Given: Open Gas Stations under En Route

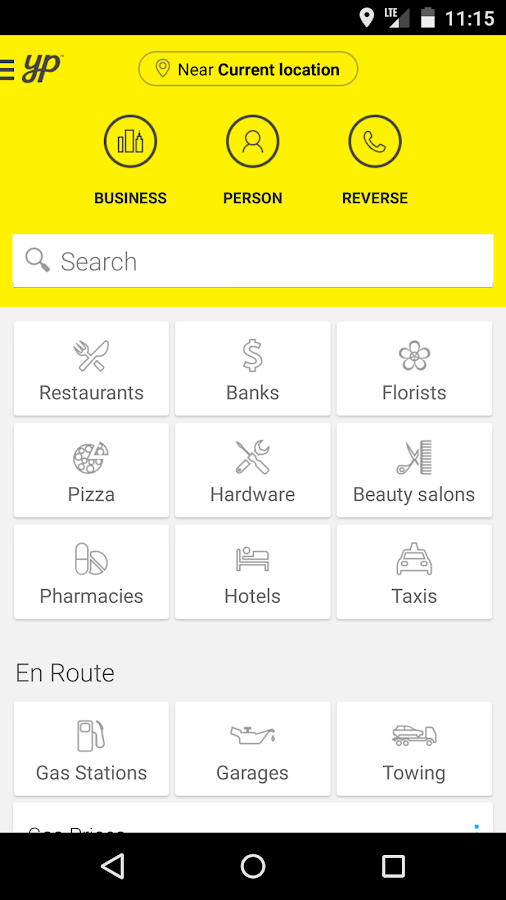Looking at the screenshot, I should coord(91,748).
